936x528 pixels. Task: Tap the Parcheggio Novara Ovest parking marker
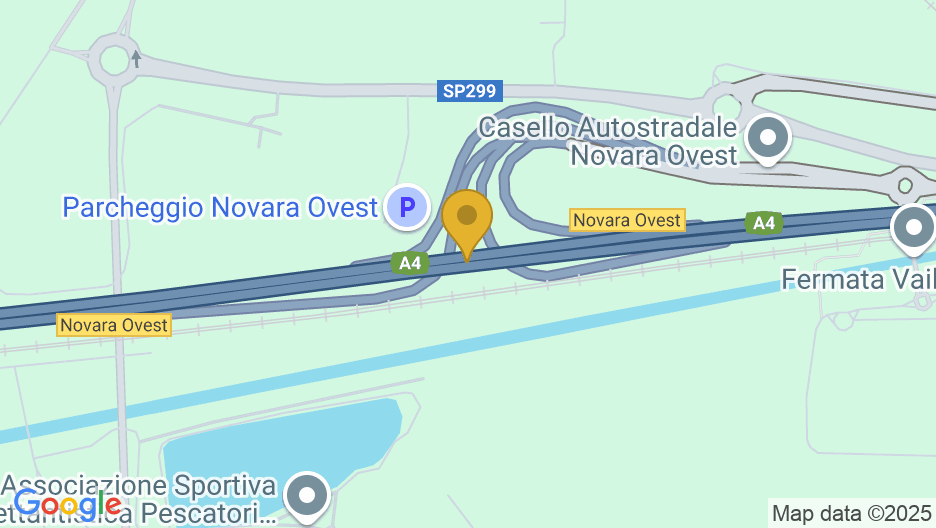coord(407,207)
